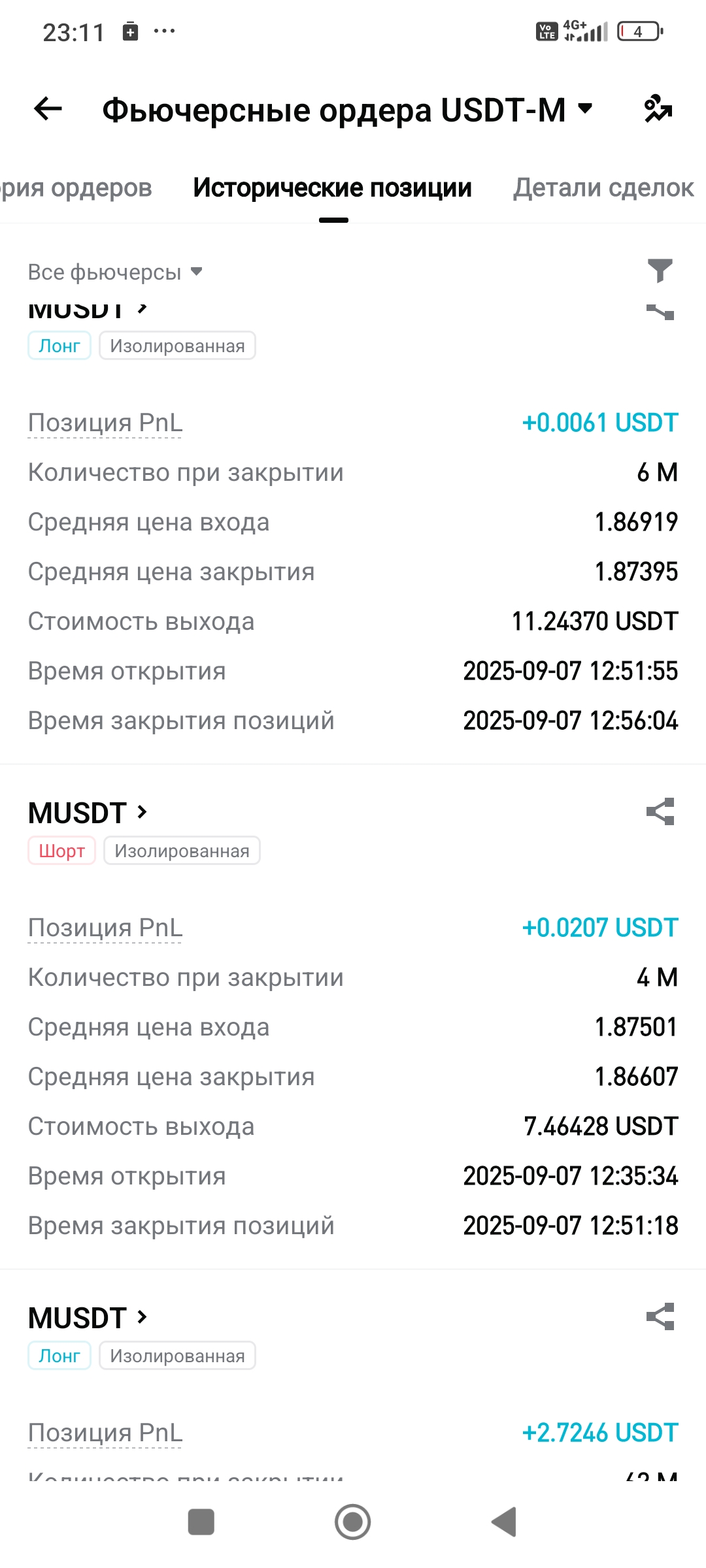
Task: Open the analysis icon in the header
Action: point(658,108)
